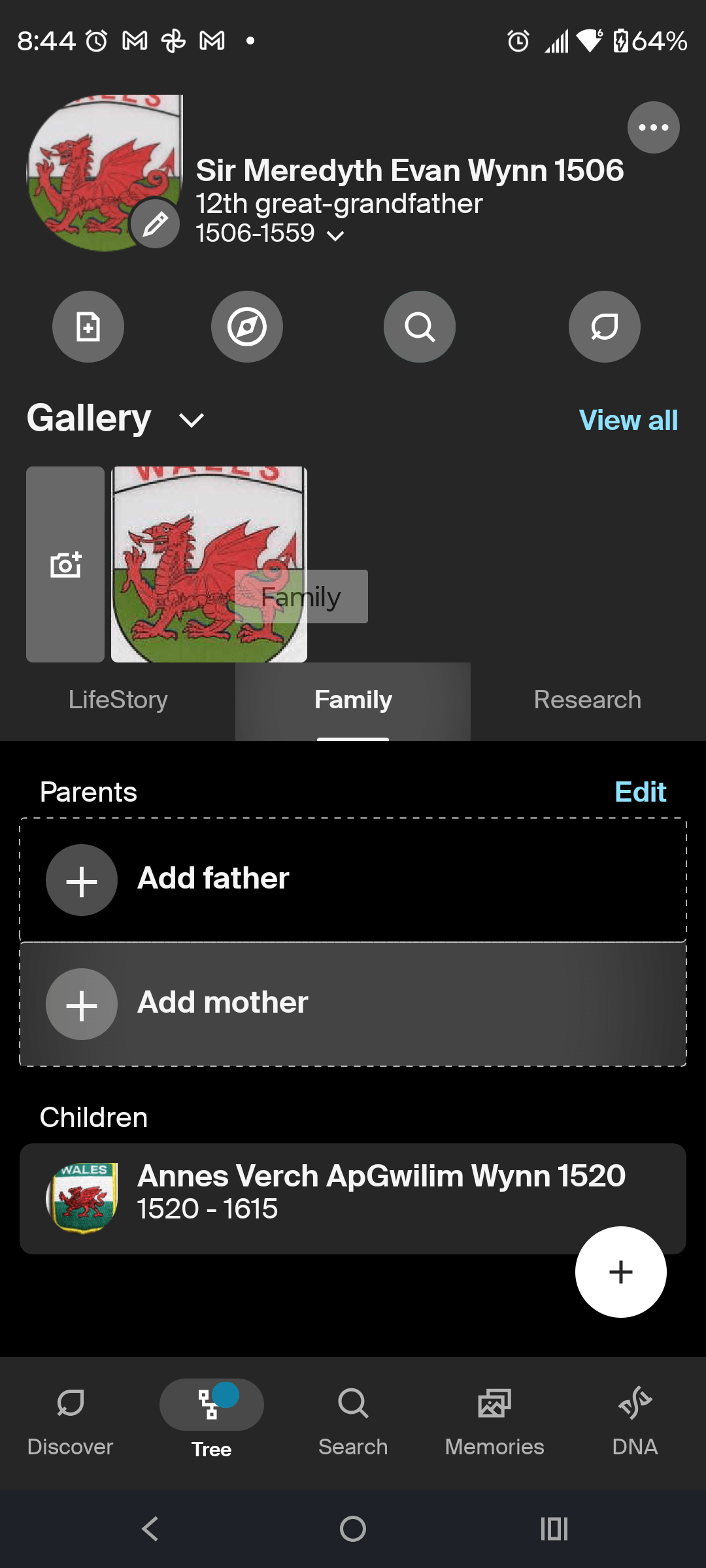Switch to the LifeStory tab
Screen dimensions: 706x1568
coord(118,700)
